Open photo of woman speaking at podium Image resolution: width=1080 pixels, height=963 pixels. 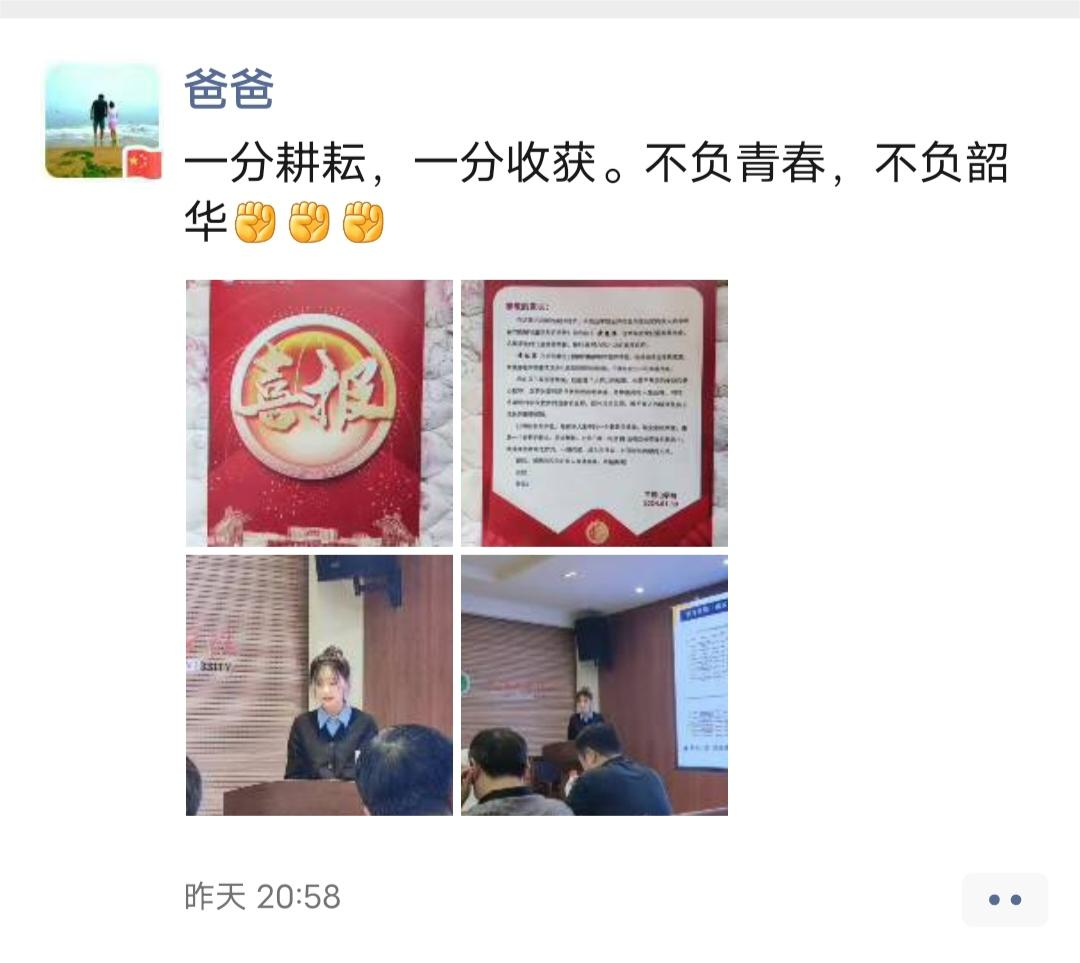(319, 685)
